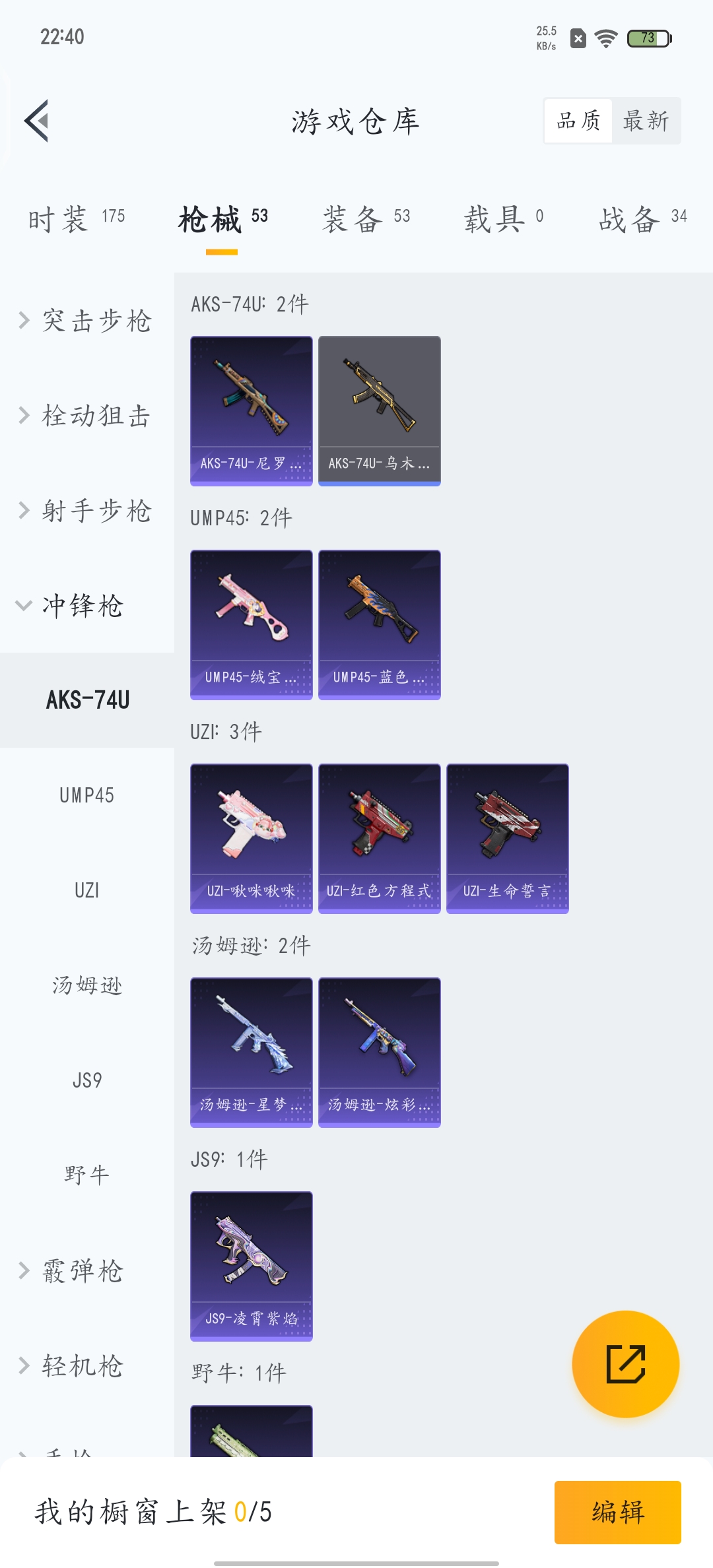Go back using the top-left arrow

click(x=37, y=121)
